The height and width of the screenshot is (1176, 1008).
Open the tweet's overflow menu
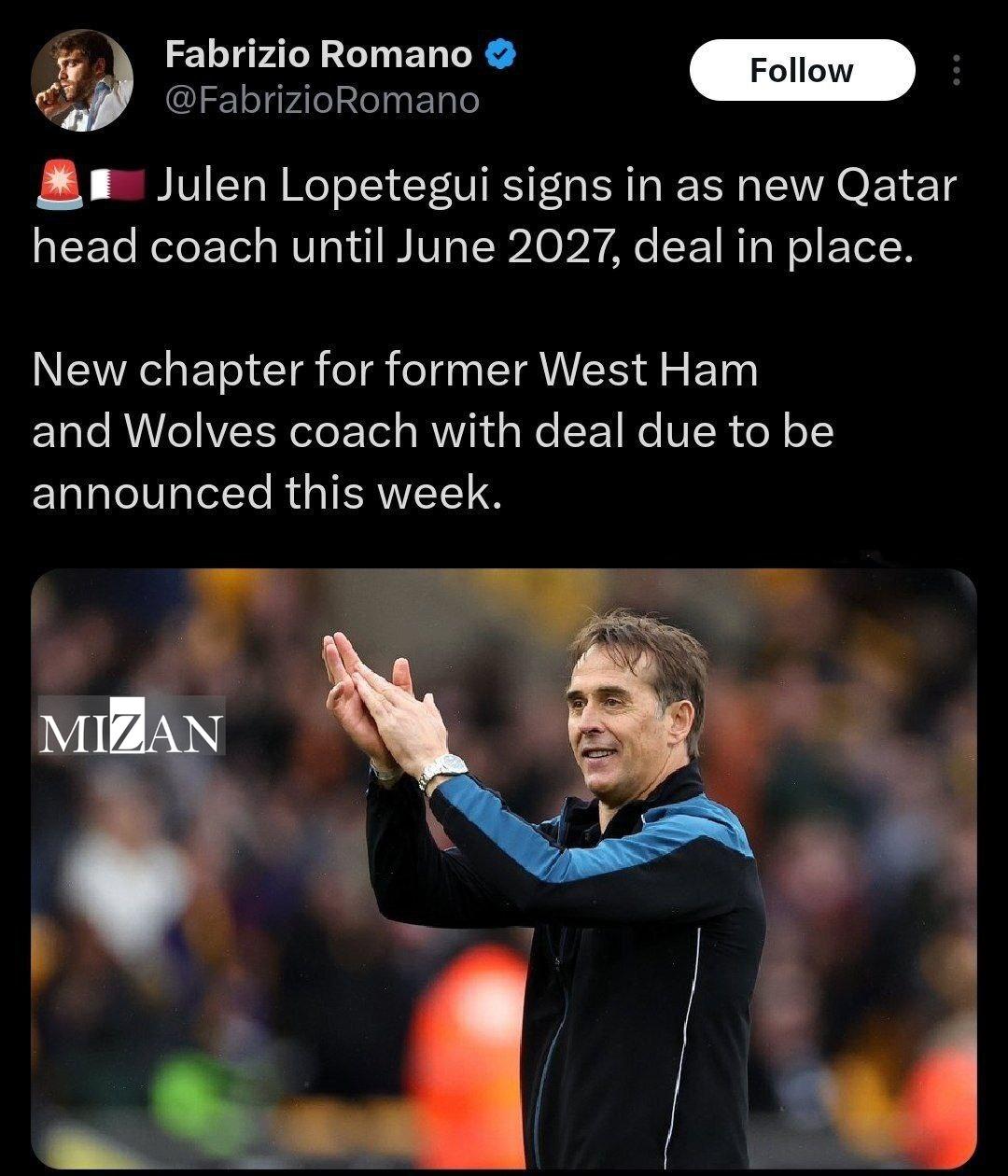tap(955, 70)
